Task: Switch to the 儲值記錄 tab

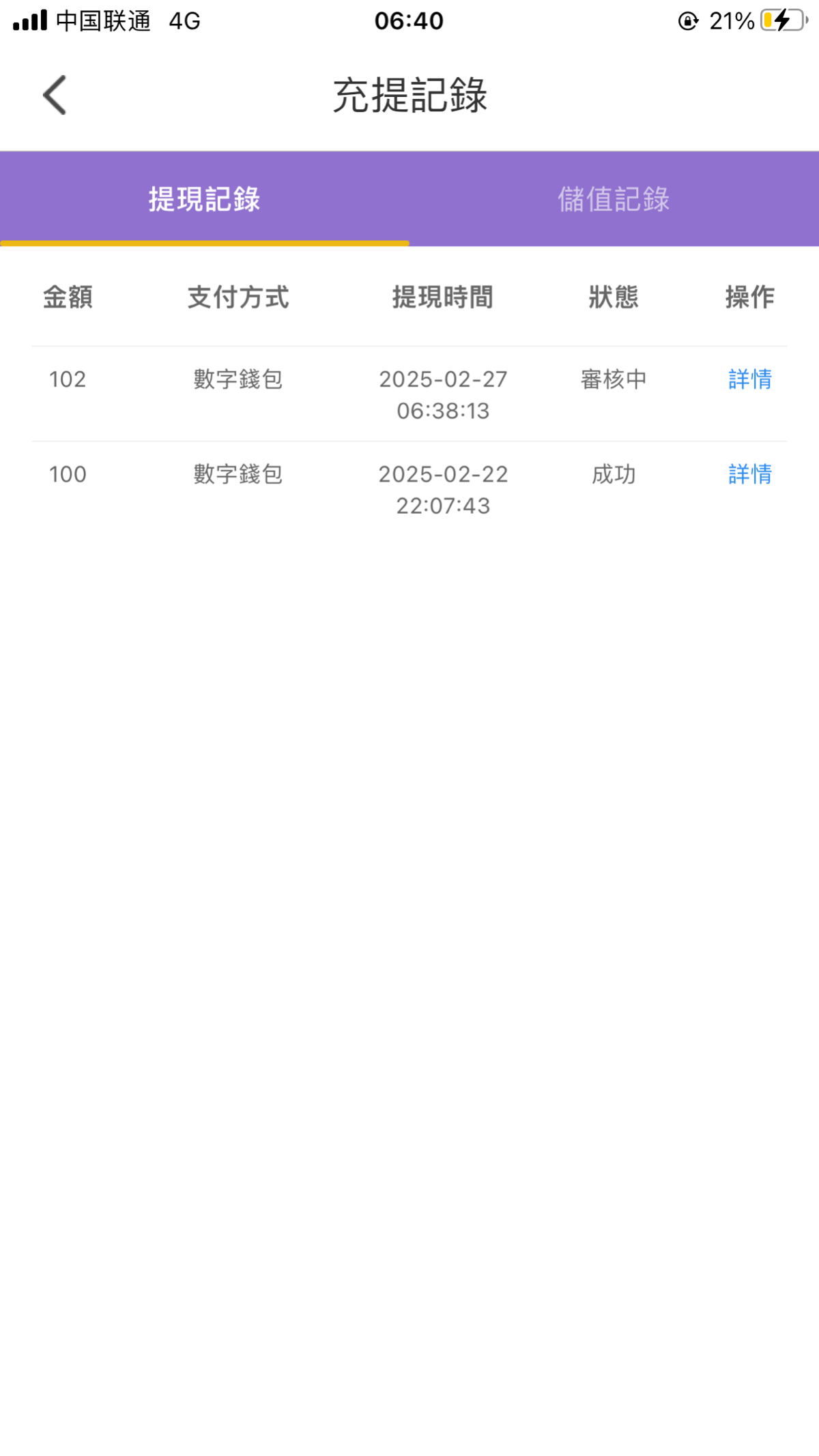Action: [614, 199]
